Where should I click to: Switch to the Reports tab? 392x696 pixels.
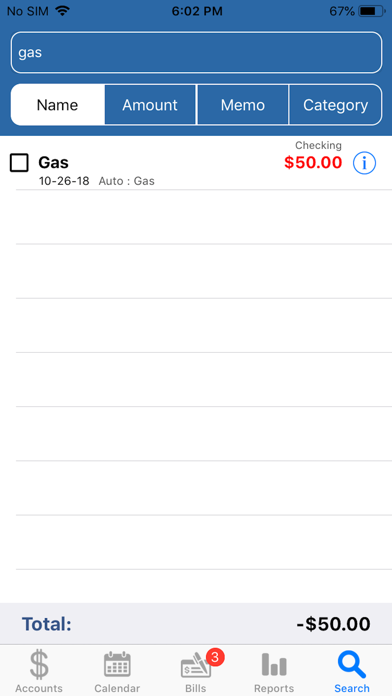tap(274, 671)
